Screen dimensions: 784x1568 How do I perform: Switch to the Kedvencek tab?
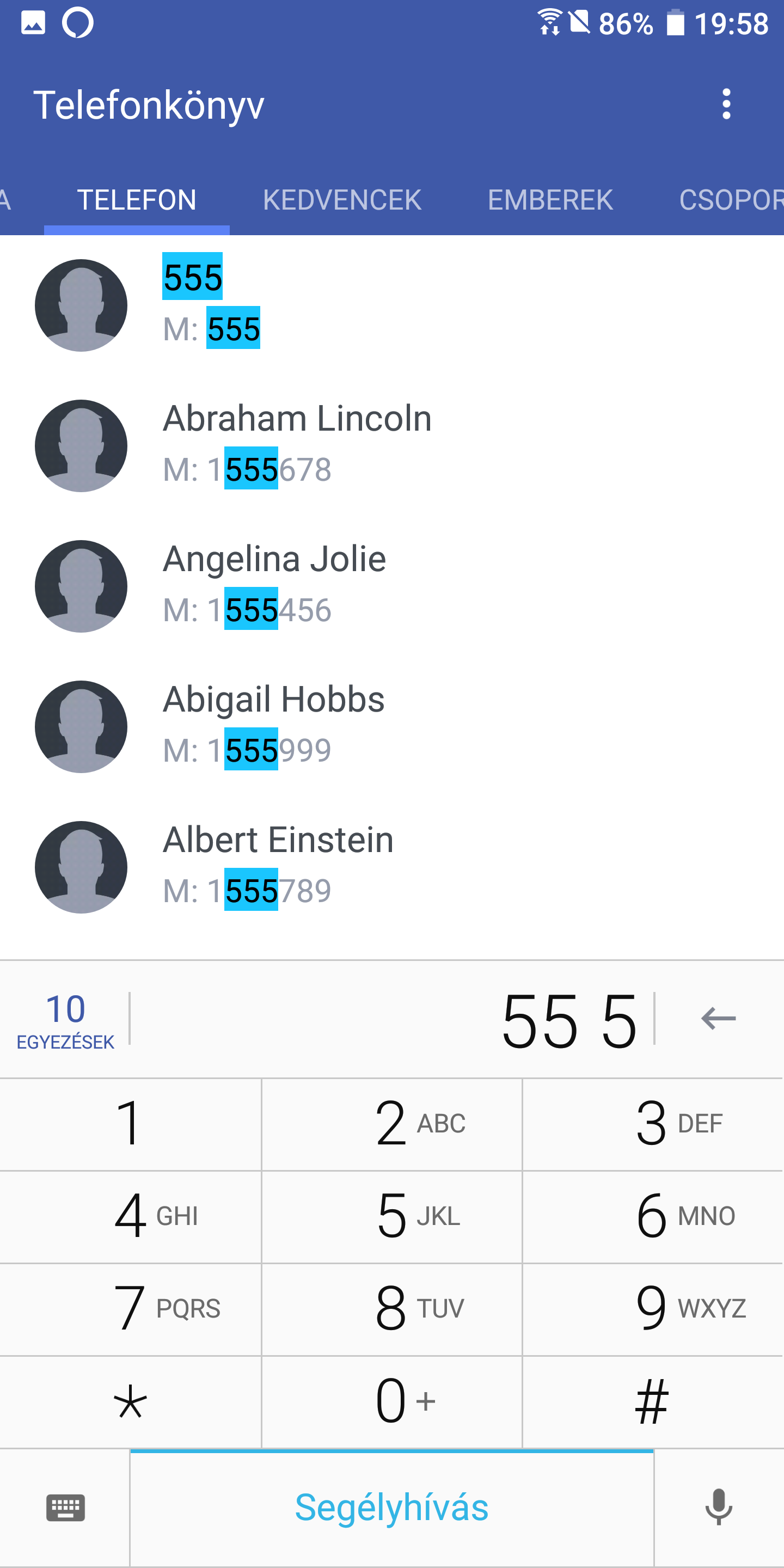click(342, 200)
